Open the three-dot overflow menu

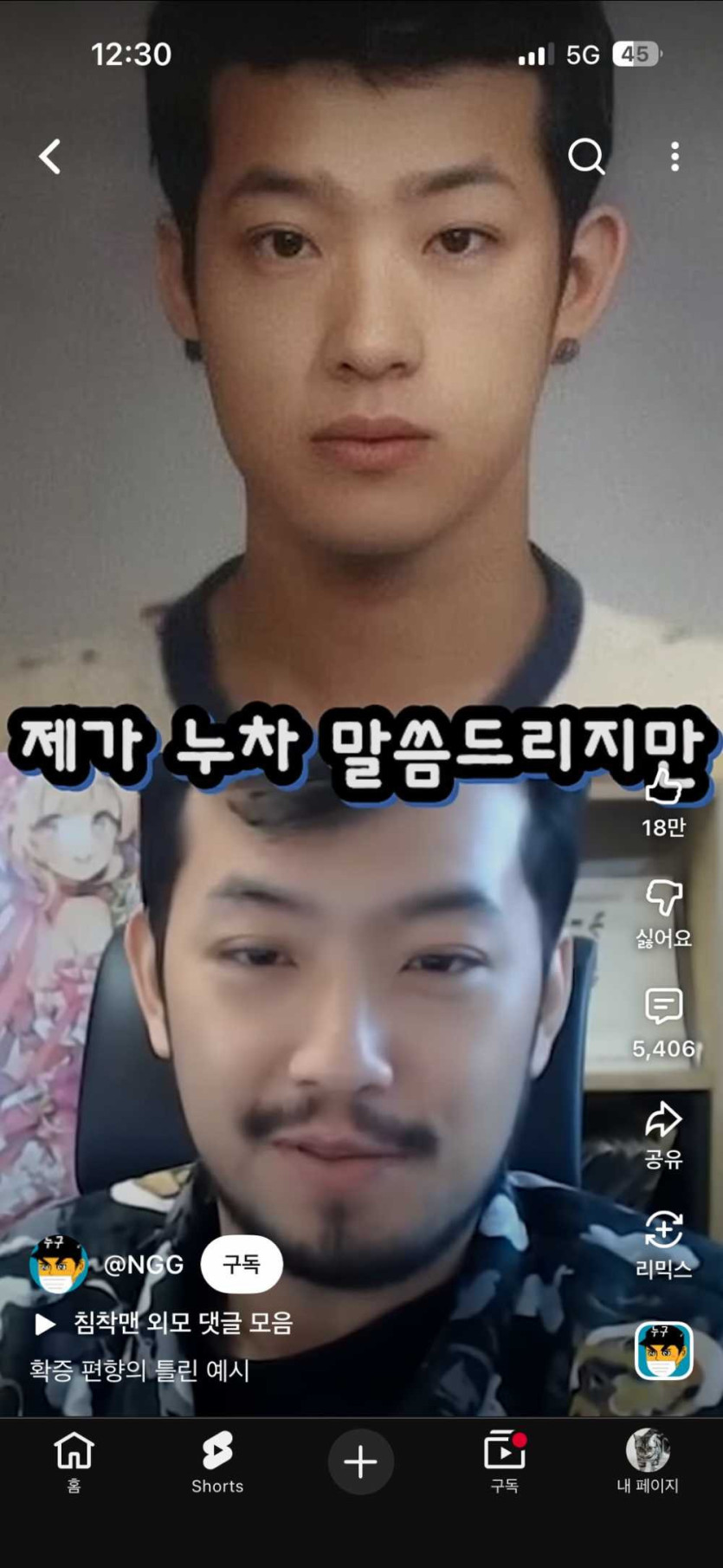coord(675,157)
